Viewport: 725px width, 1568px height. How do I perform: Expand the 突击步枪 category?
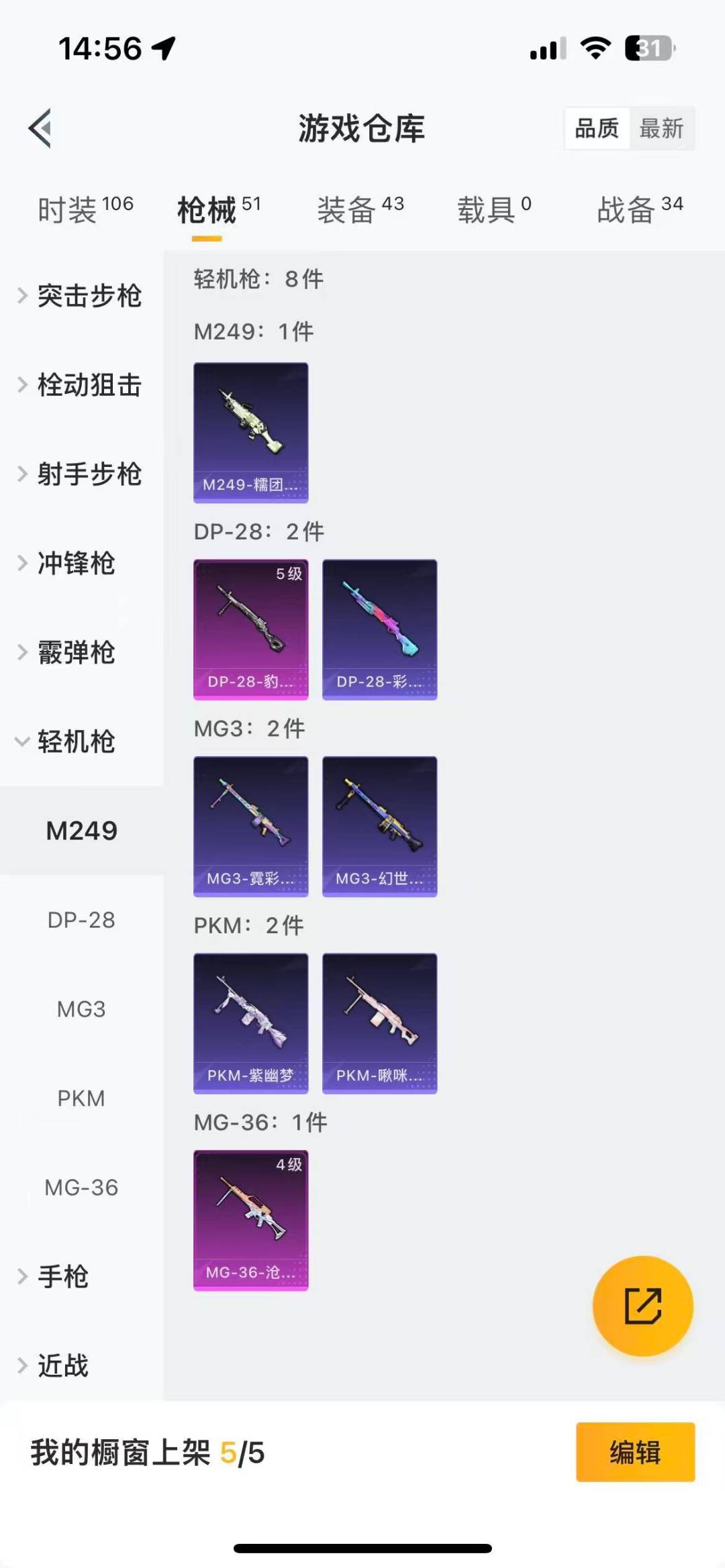81,296
